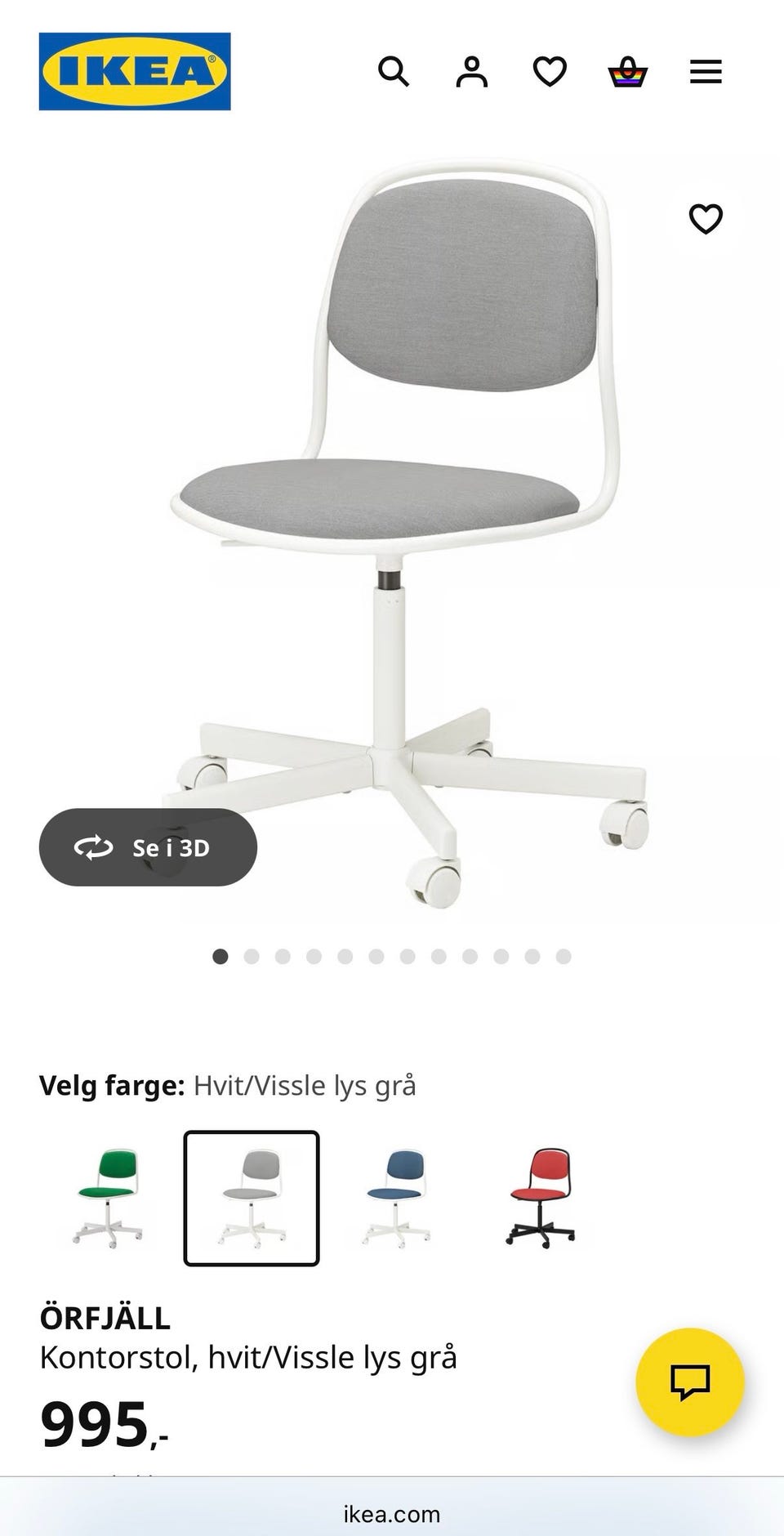Open the yellow chat bubble

(690, 1382)
